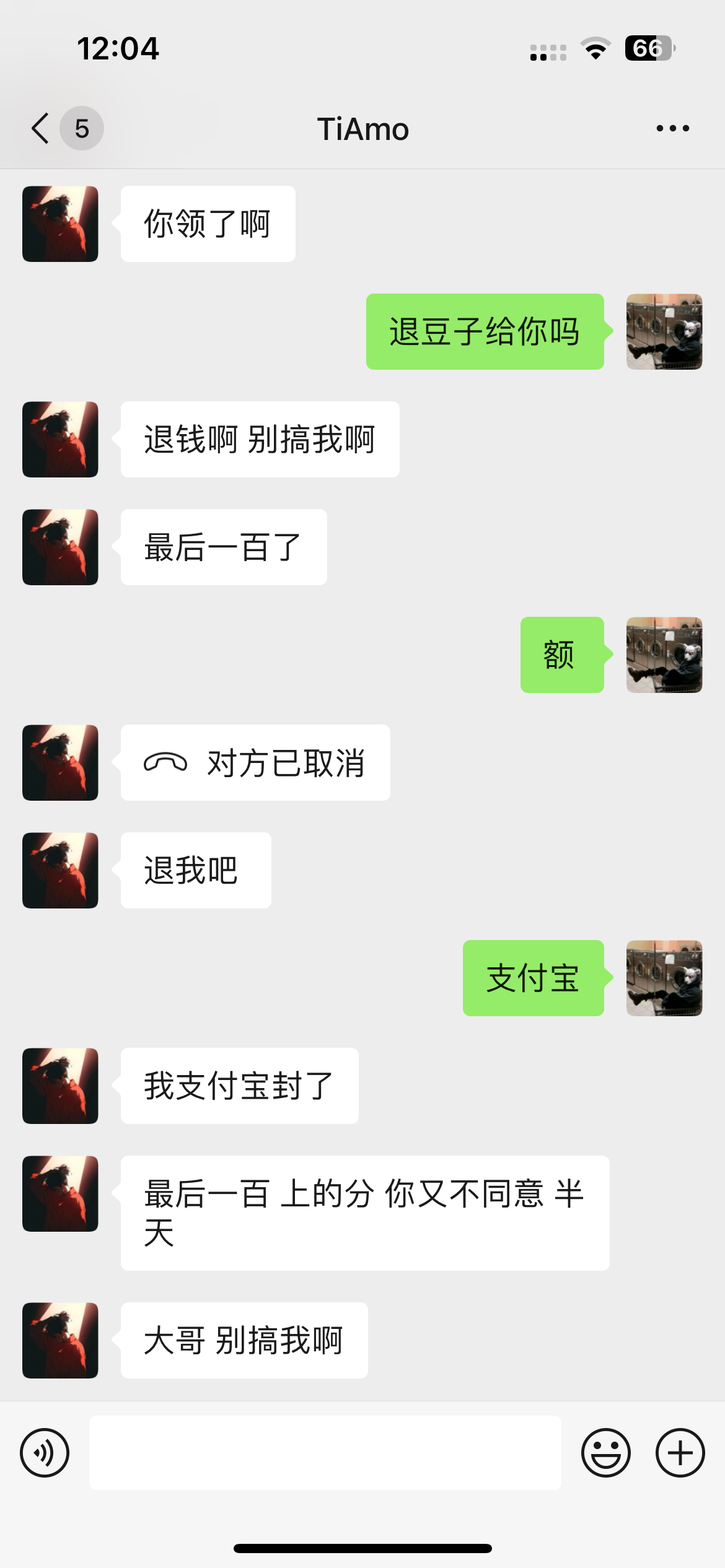Tap the canceled call message 对方已取消
The width and height of the screenshot is (725, 1568).
coord(255,763)
